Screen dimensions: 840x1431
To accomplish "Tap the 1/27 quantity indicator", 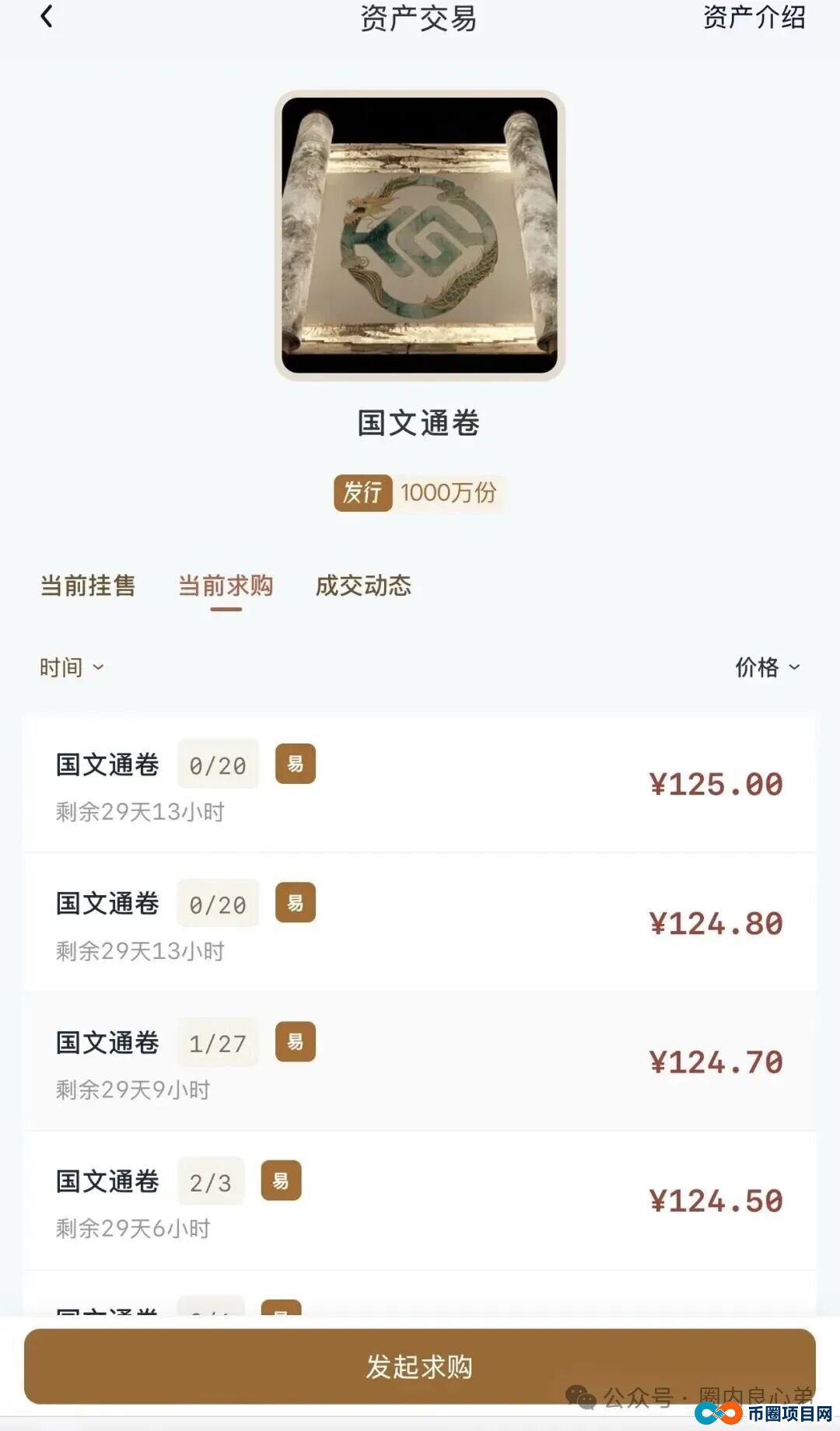I will (218, 1041).
